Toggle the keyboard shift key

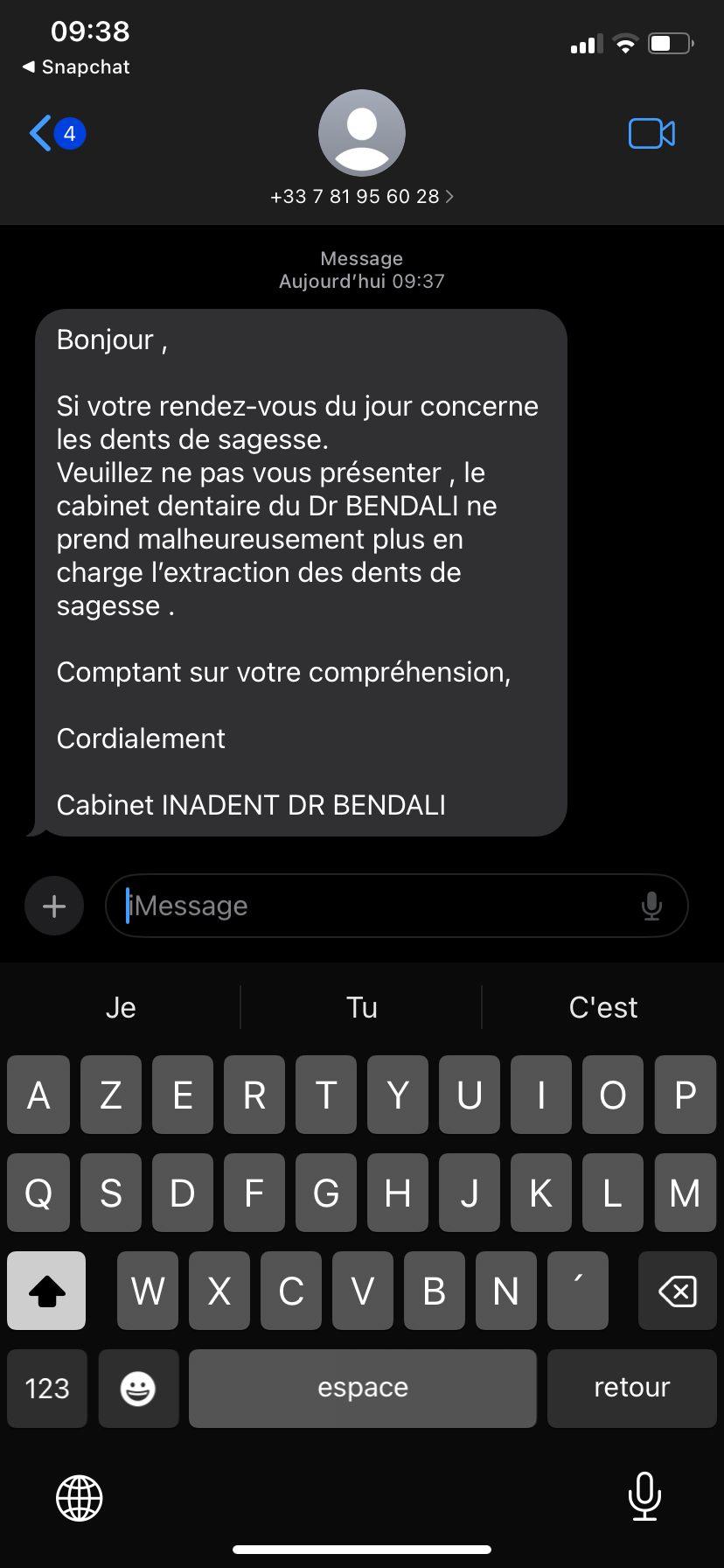[47, 1291]
